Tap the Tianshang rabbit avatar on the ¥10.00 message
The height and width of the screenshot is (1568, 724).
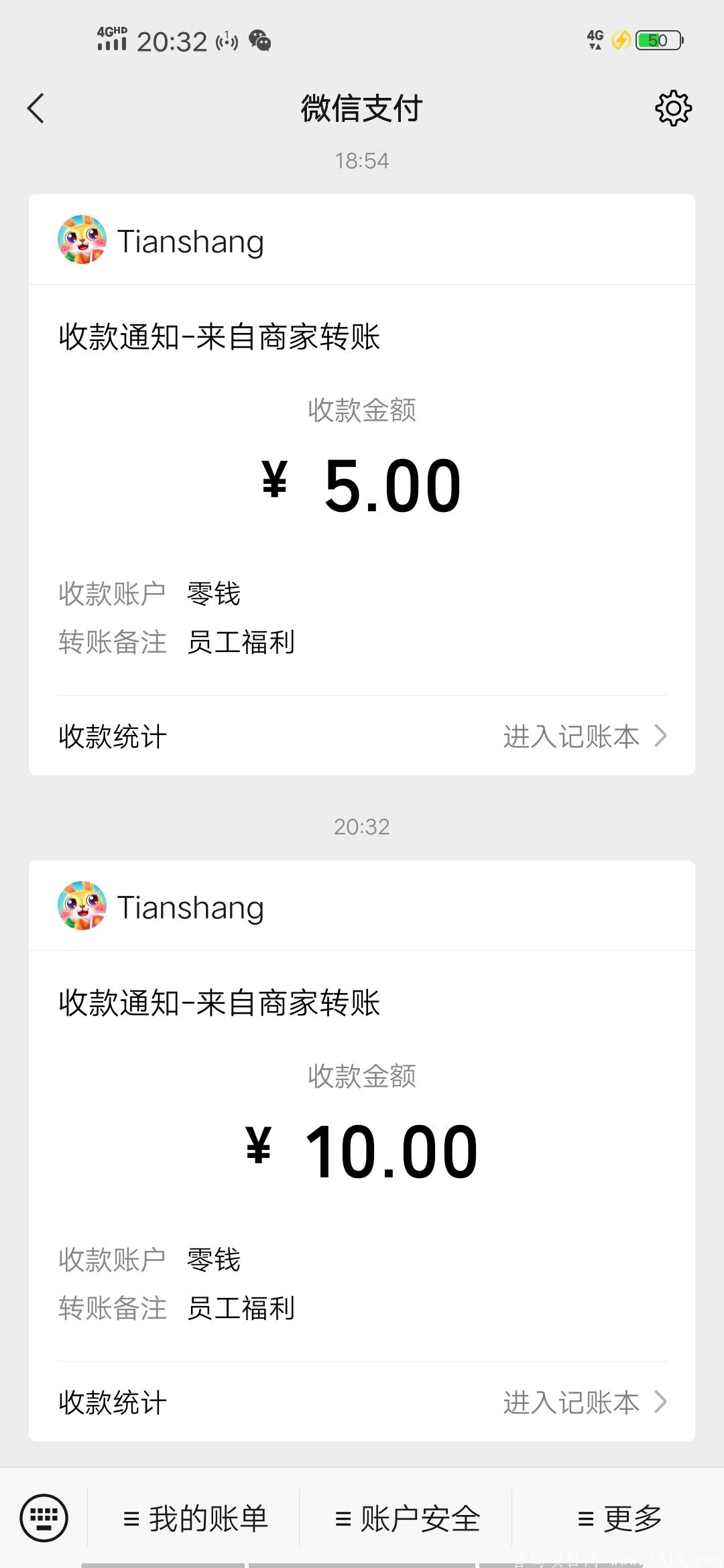82,906
